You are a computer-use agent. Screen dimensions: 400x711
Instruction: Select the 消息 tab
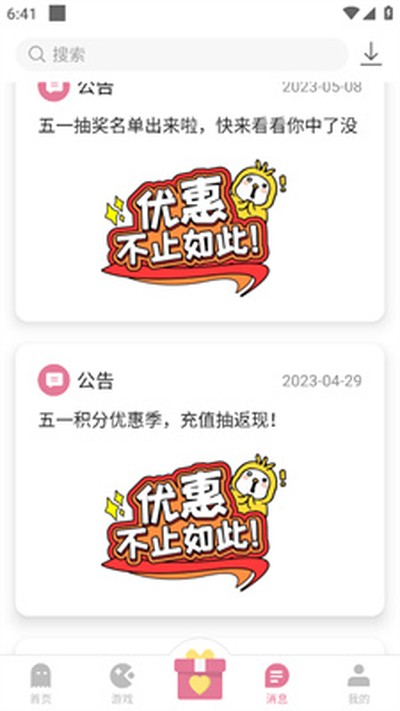coord(277,684)
